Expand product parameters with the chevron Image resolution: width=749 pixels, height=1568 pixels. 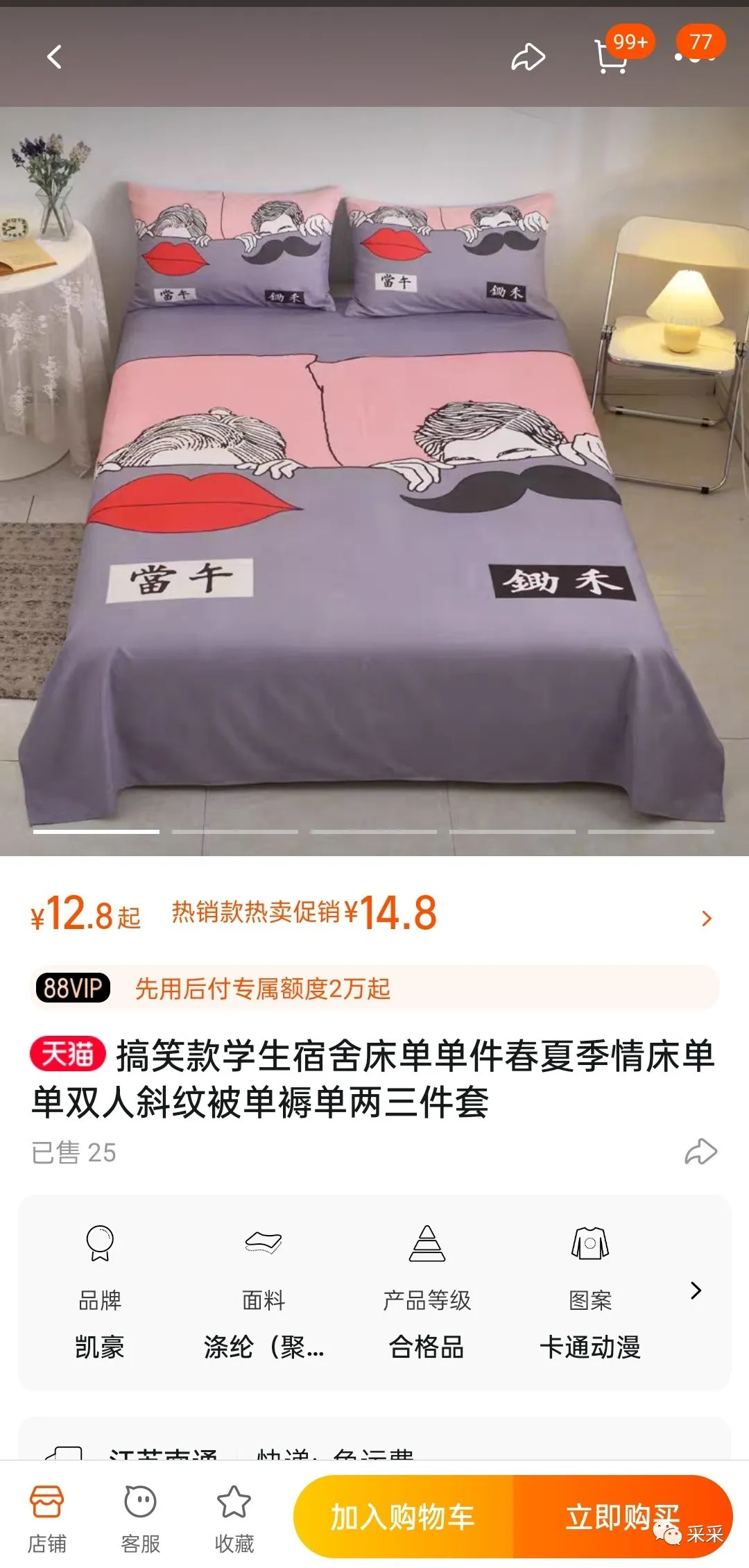click(x=696, y=1290)
